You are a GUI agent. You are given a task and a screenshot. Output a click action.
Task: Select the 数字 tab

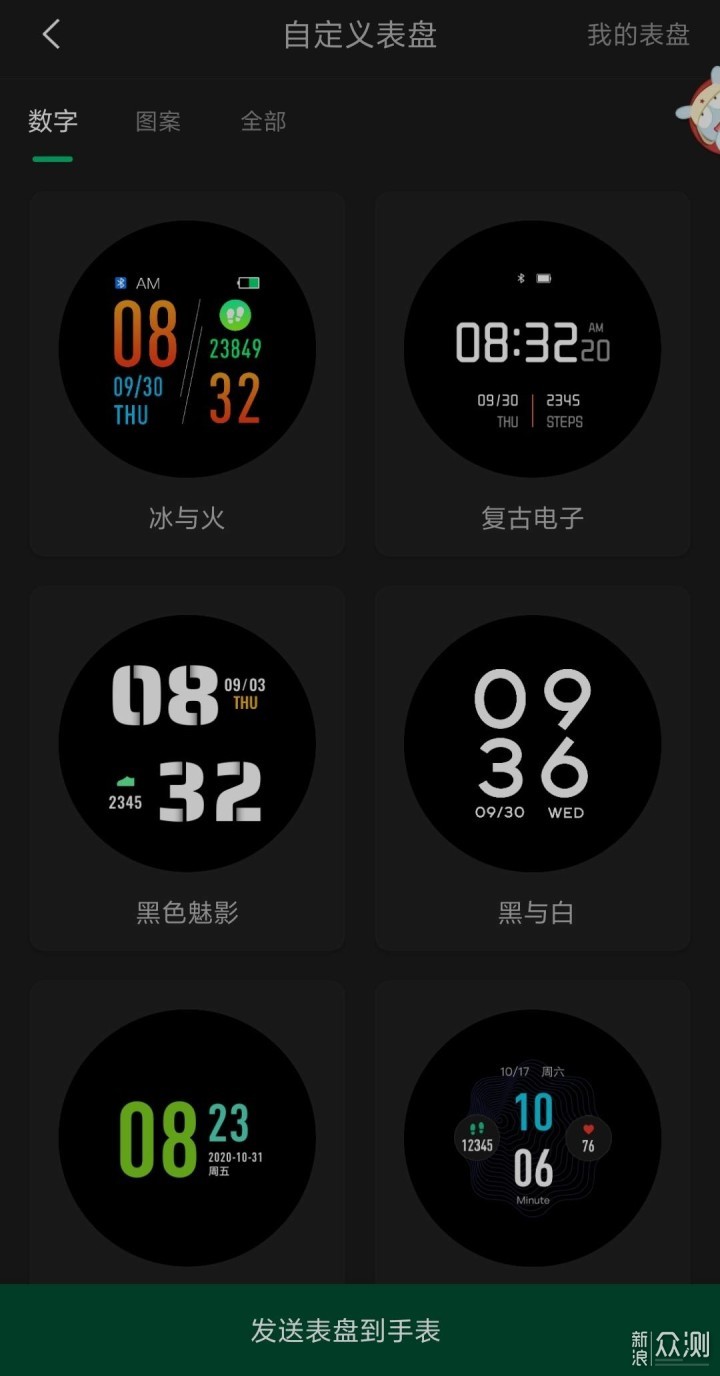click(53, 122)
